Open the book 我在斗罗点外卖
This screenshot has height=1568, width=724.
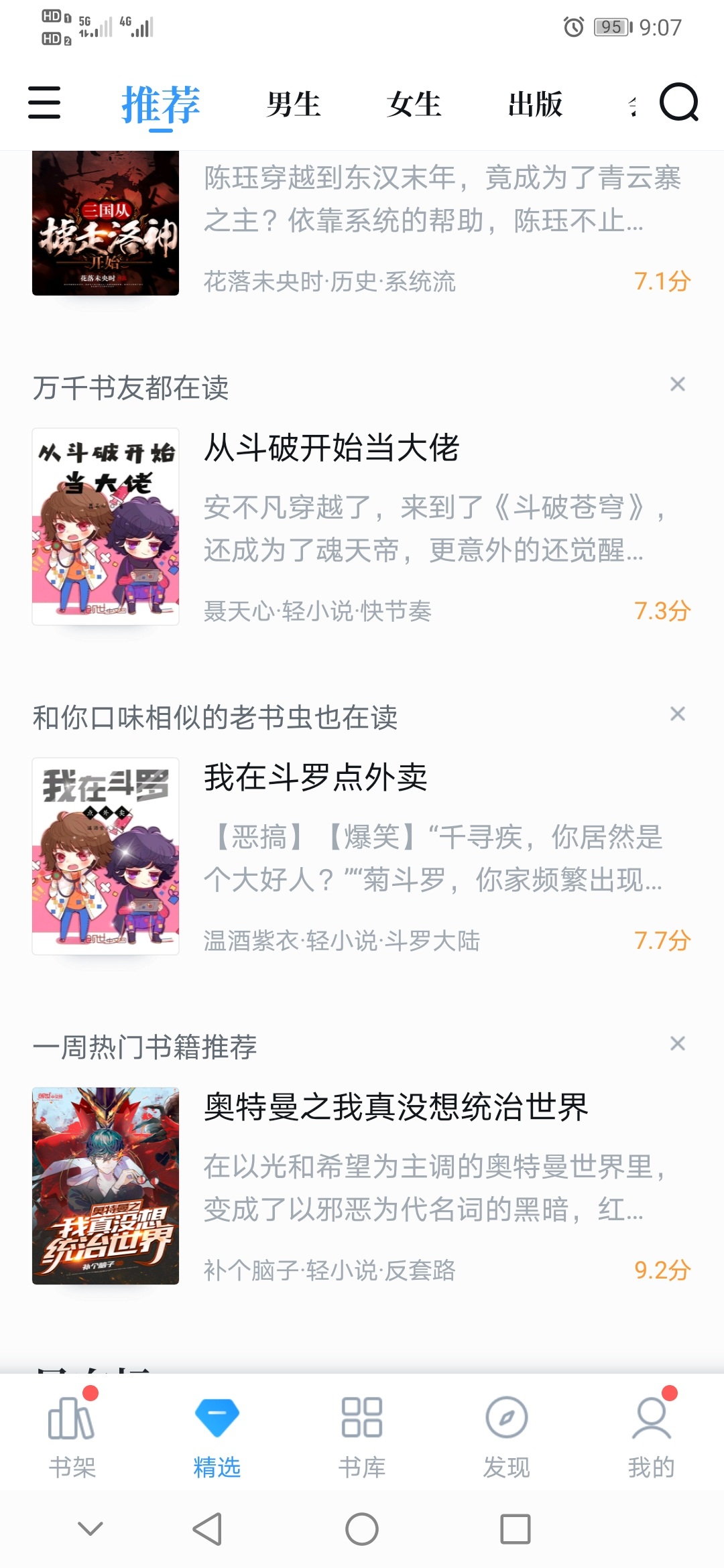pos(315,777)
